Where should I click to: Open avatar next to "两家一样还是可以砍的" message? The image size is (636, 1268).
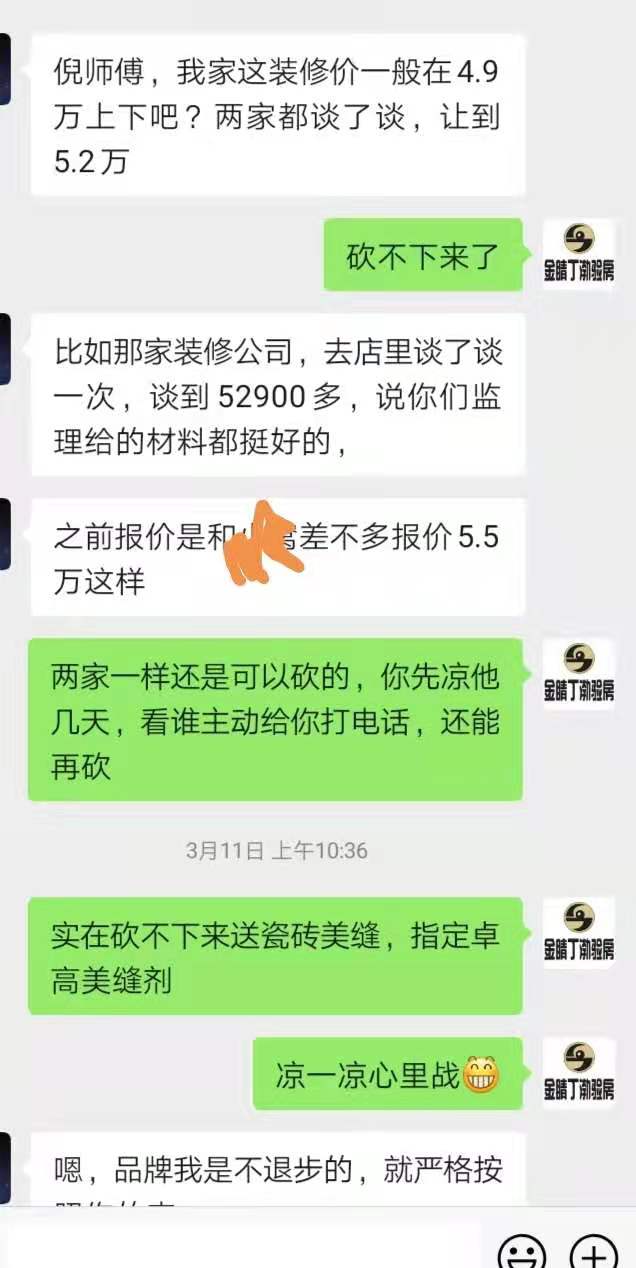tap(579, 675)
